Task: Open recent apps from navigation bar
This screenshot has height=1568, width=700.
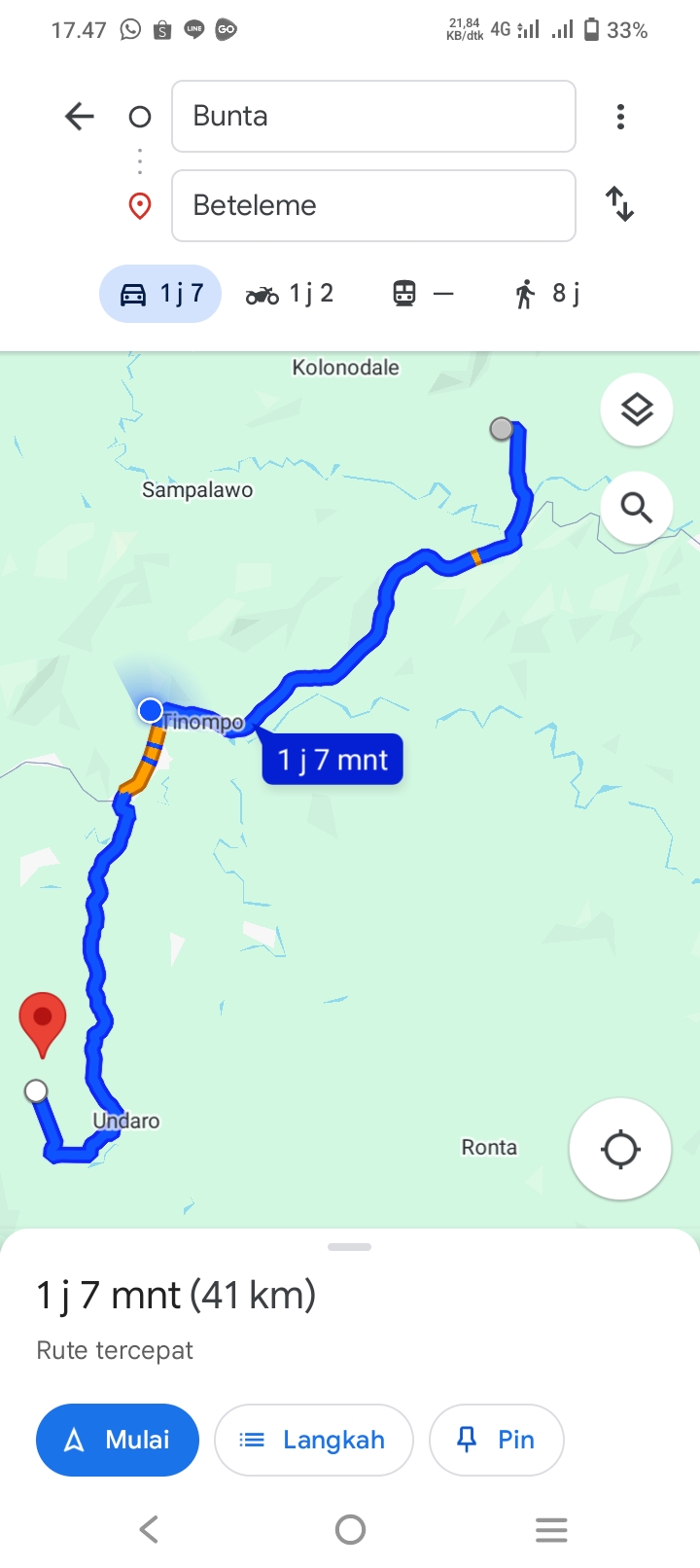Action: pyautogui.click(x=551, y=1530)
